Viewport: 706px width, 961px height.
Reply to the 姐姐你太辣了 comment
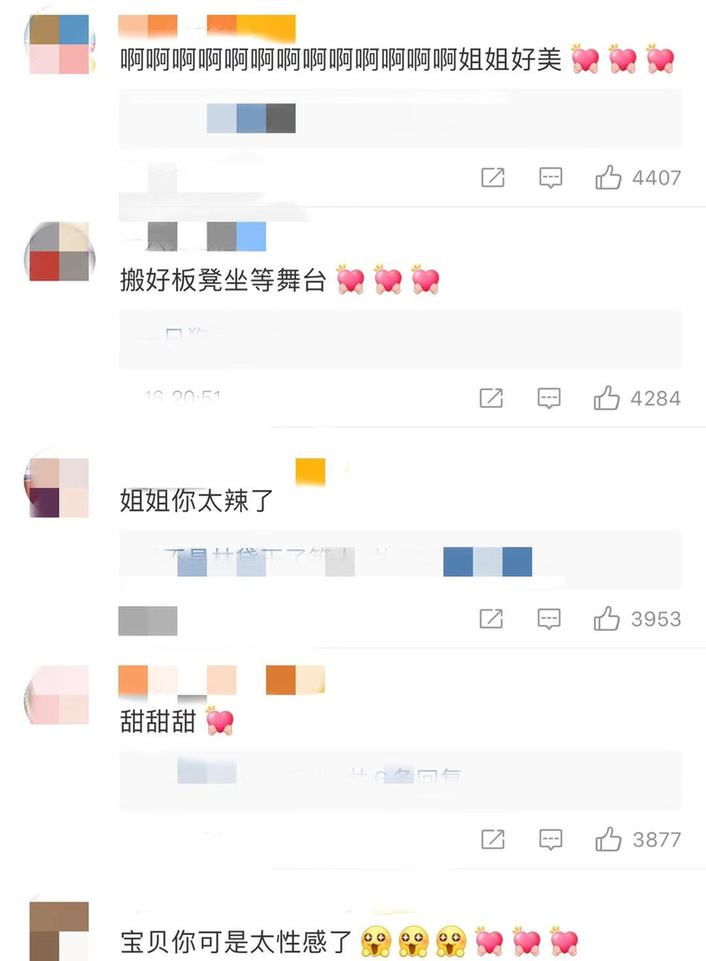[x=550, y=619]
